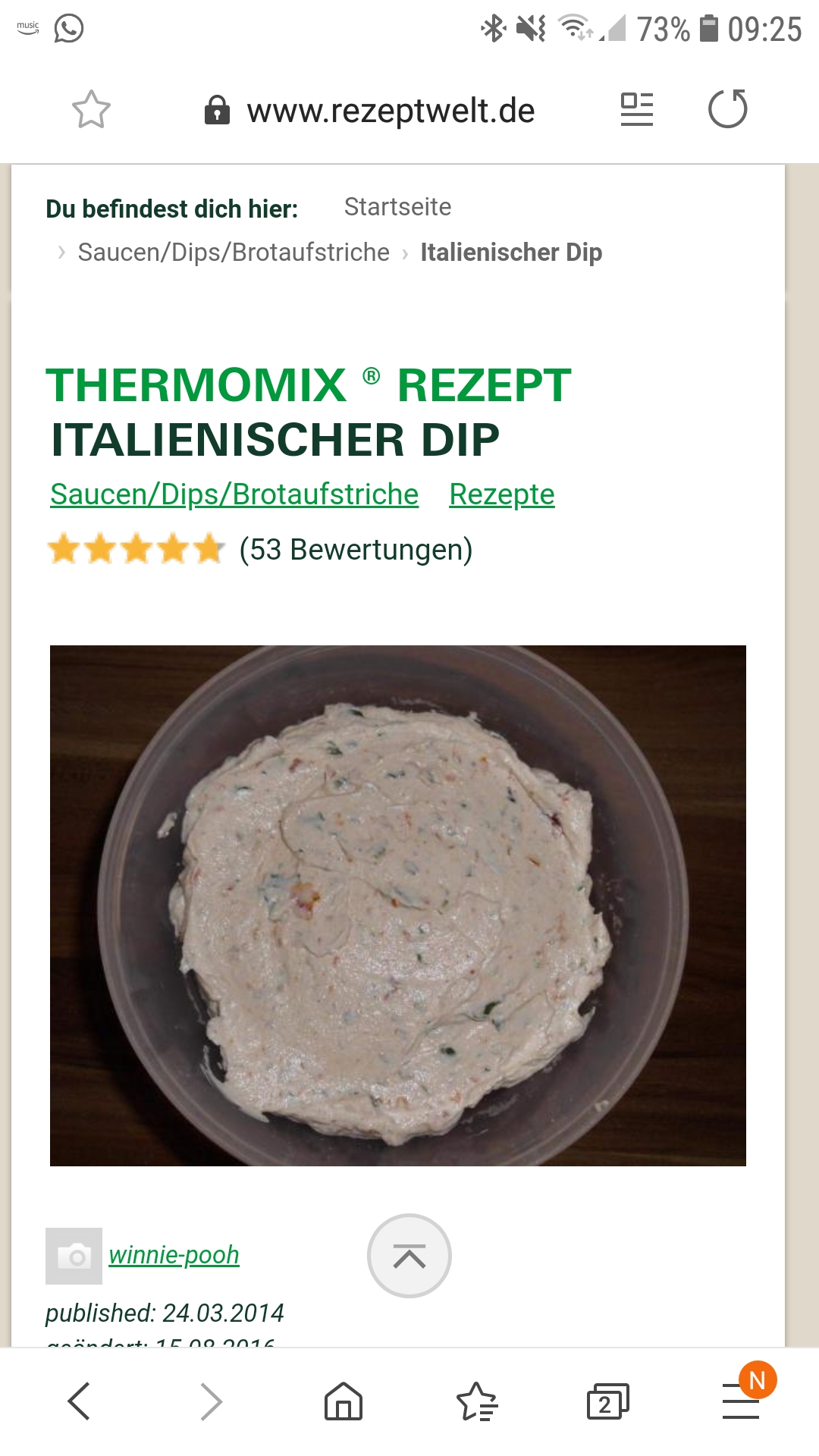
Task: Open the Startseite breadcrumb link
Action: 397,207
